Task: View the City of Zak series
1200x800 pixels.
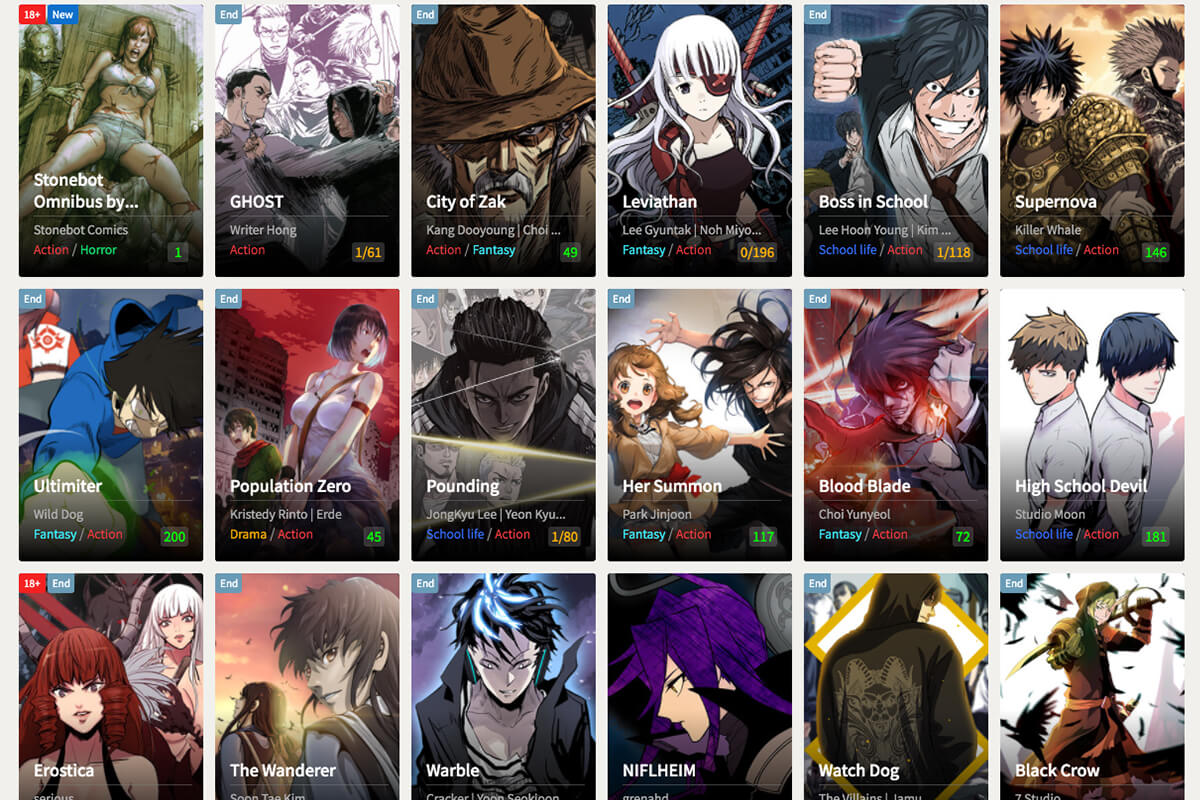Action: pos(503,140)
